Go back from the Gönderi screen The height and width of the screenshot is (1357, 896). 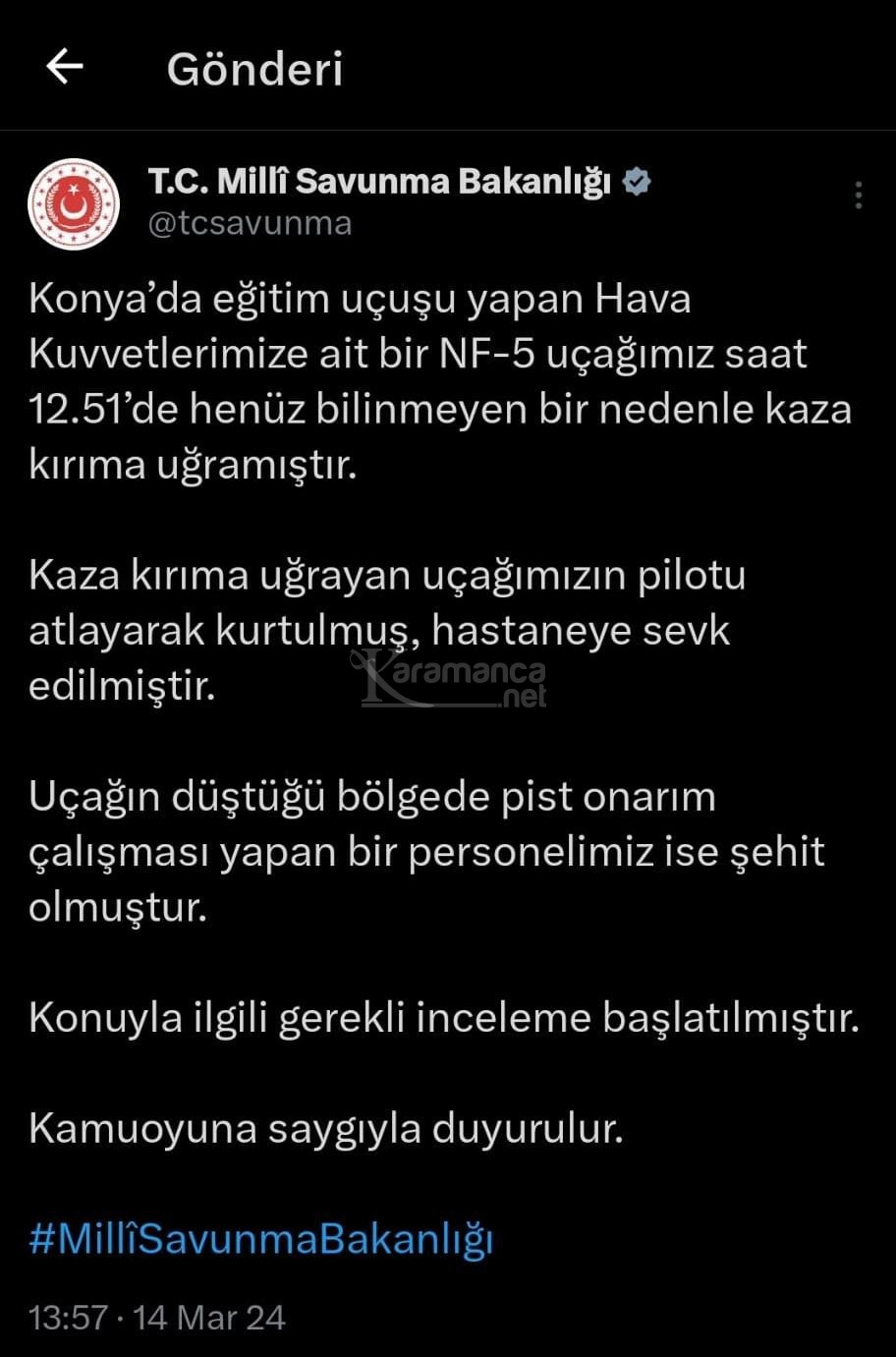click(x=65, y=68)
